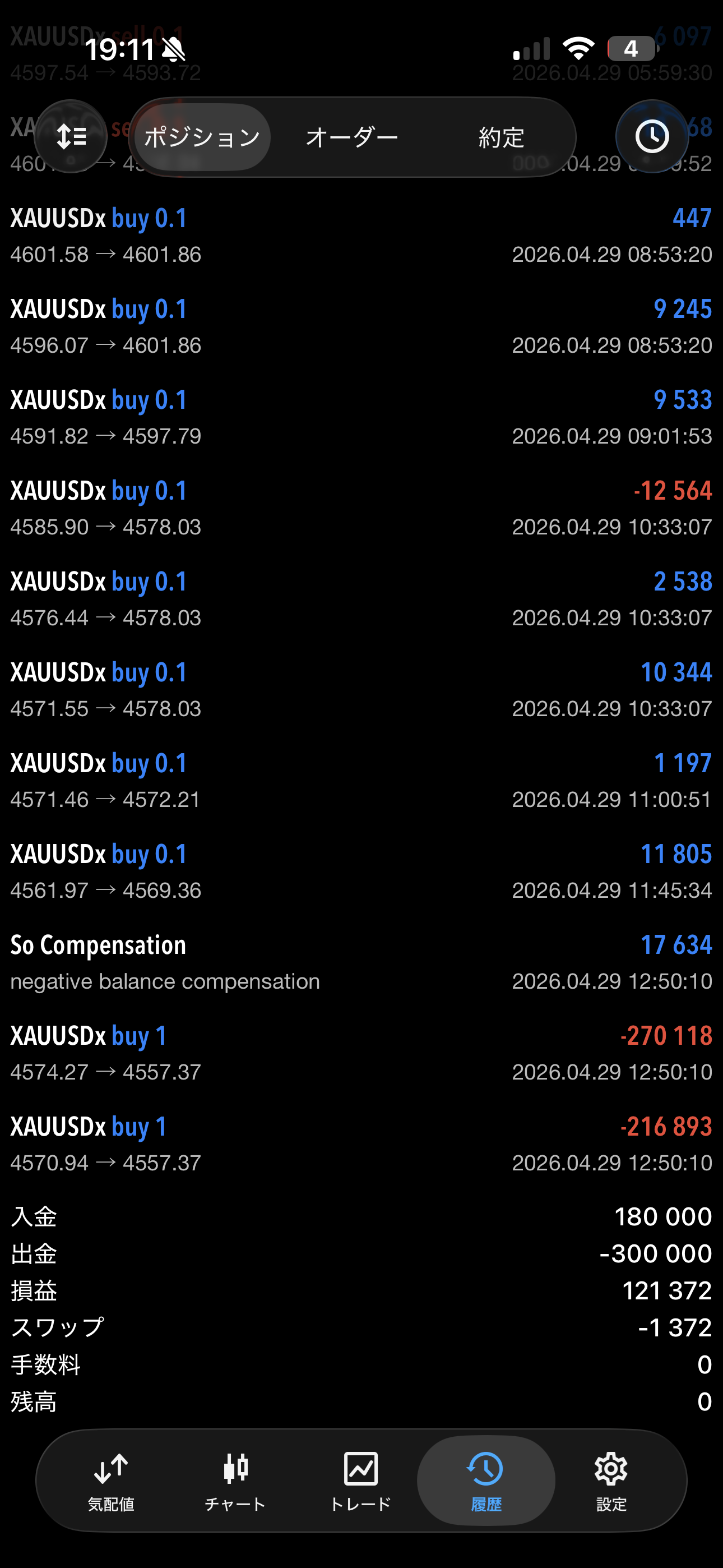Open the history period clock icon
The height and width of the screenshot is (1568, 723).
coord(652,136)
